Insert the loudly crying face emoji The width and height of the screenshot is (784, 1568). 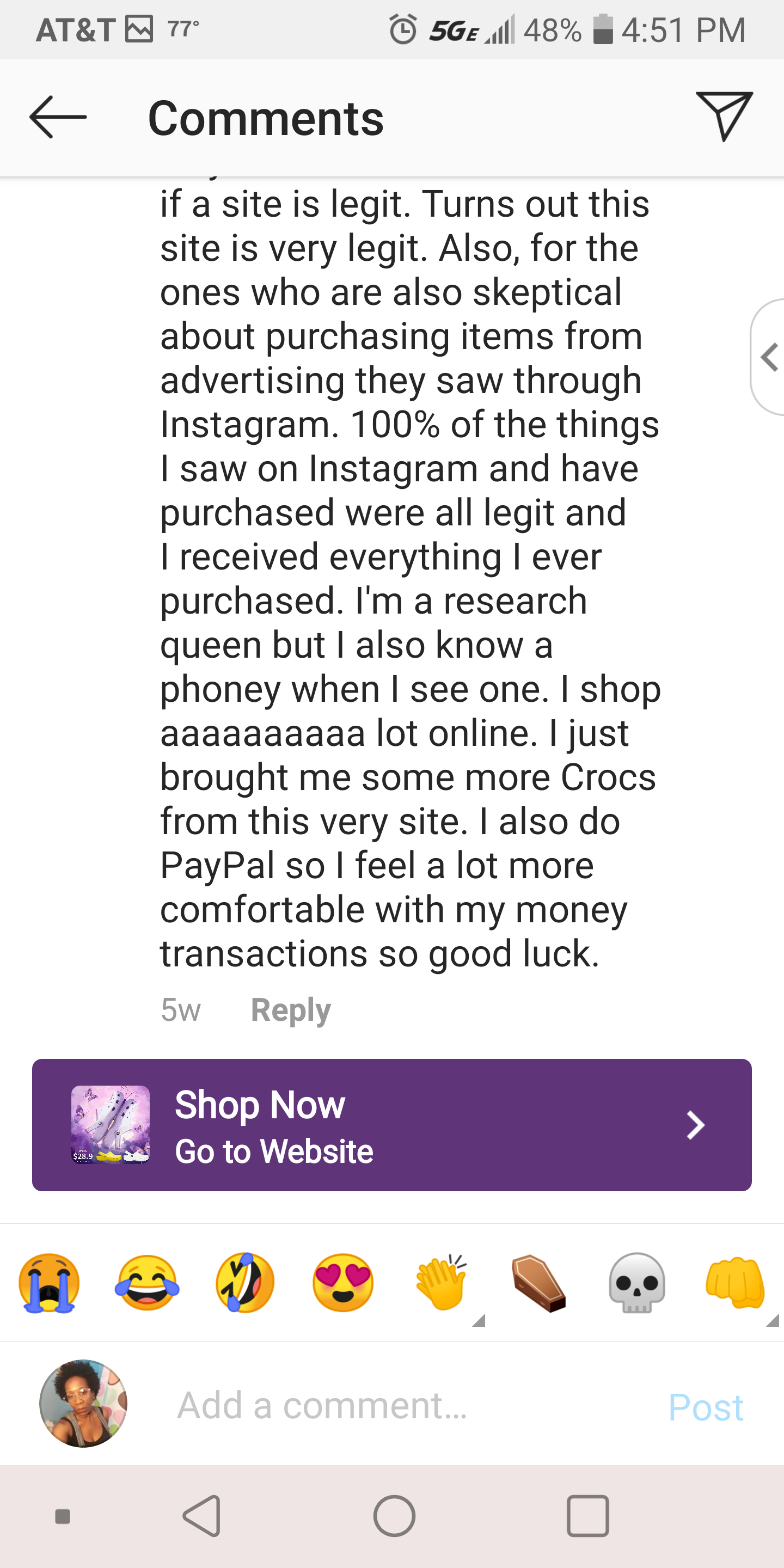(50, 1283)
